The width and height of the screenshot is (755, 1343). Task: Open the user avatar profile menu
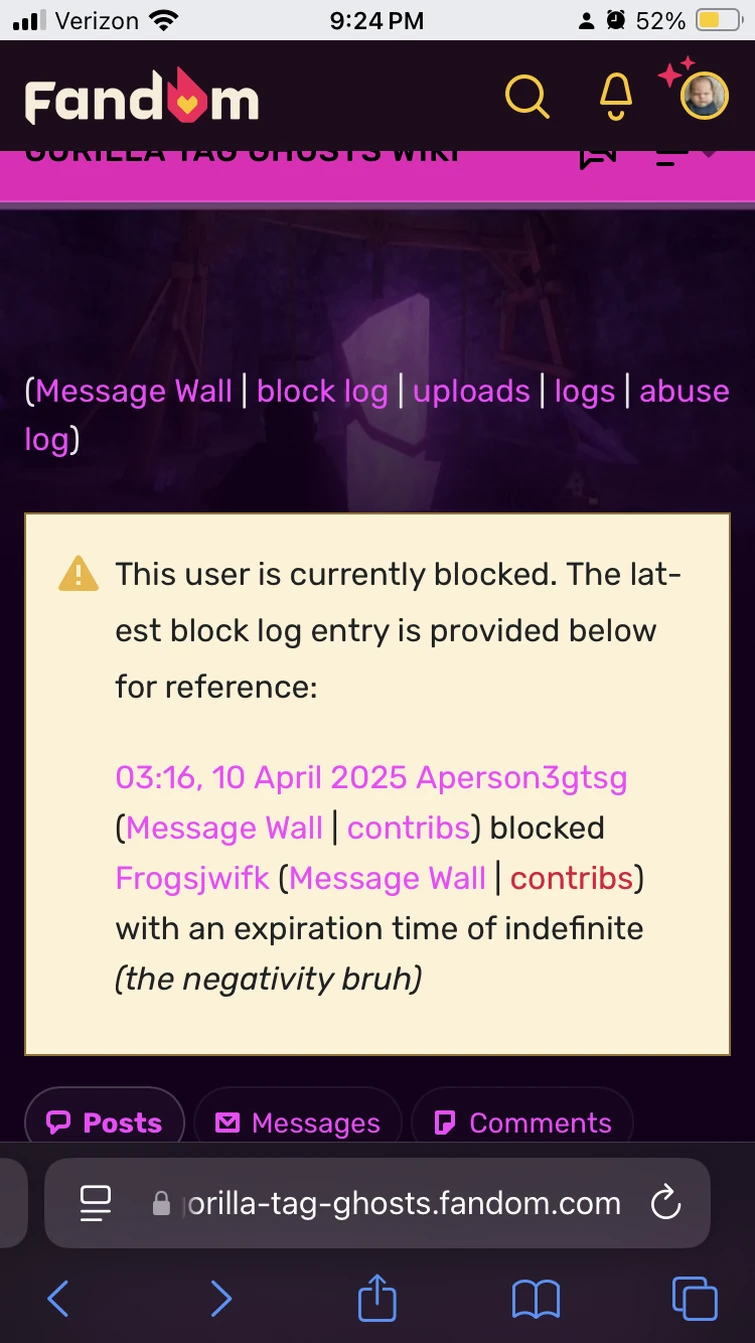(704, 97)
